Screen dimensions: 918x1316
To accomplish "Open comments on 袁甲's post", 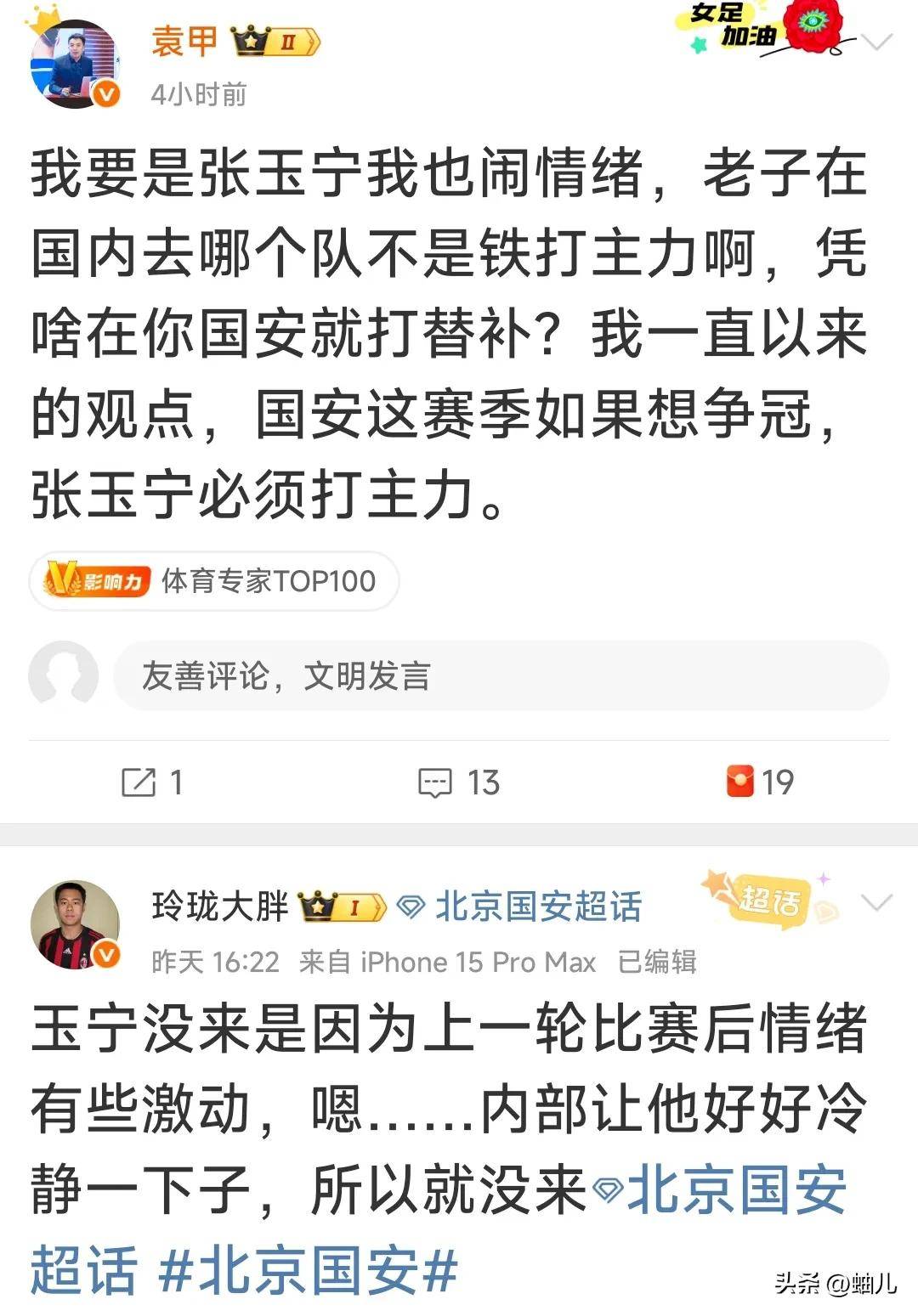I will point(459,782).
